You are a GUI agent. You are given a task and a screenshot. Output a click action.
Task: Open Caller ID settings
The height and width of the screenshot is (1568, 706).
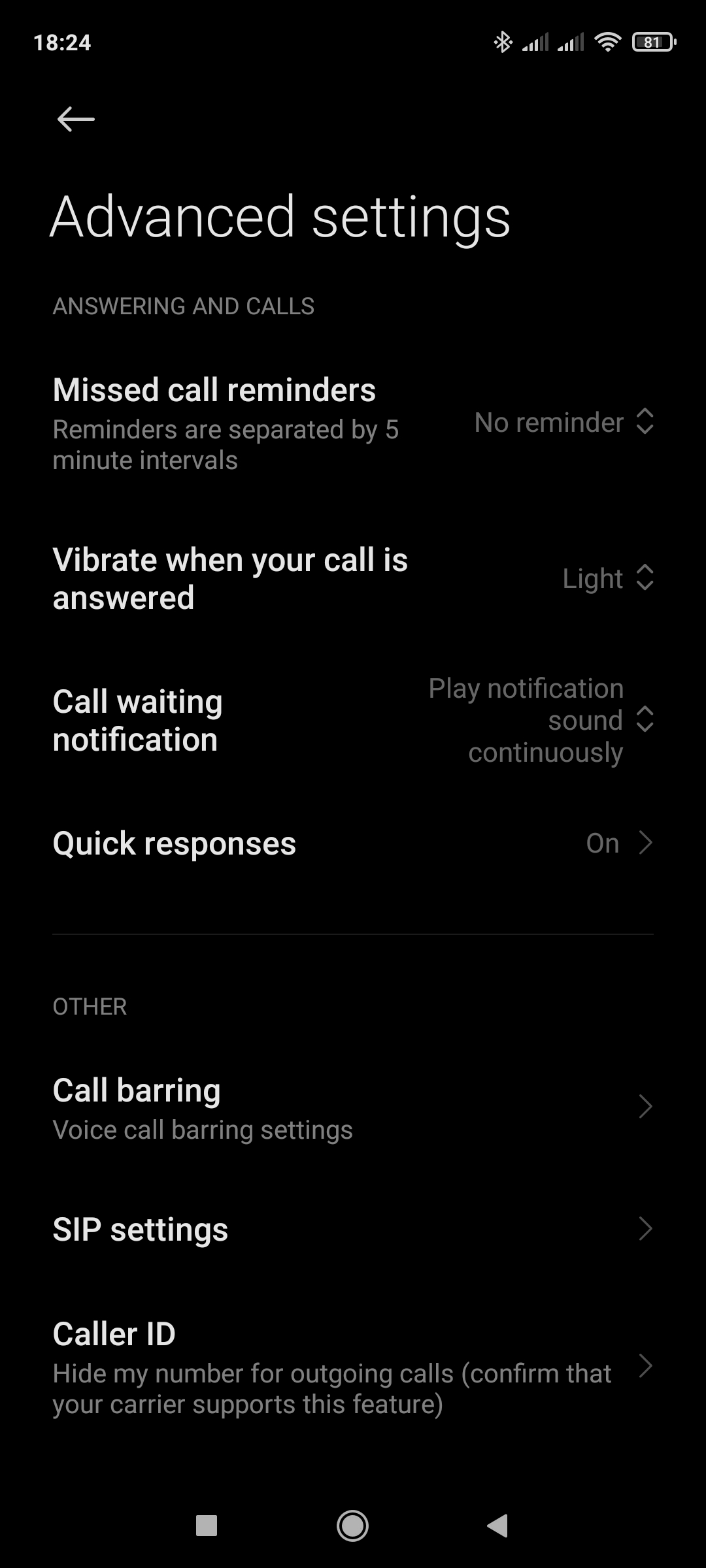pyautogui.click(x=353, y=1367)
